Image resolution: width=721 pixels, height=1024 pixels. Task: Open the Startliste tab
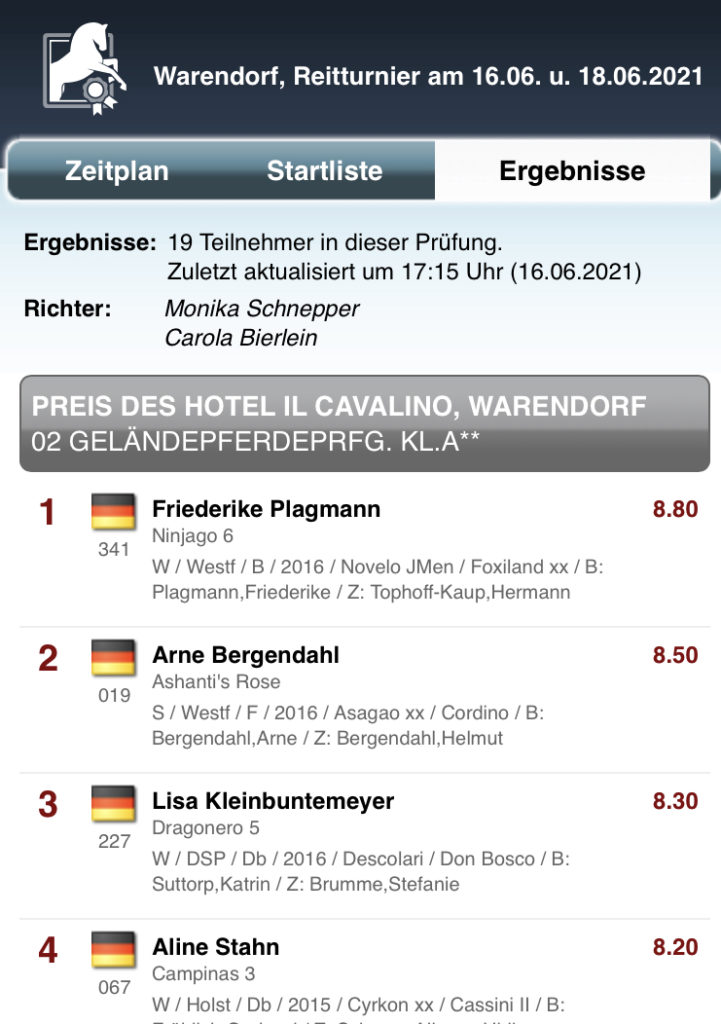[325, 170]
